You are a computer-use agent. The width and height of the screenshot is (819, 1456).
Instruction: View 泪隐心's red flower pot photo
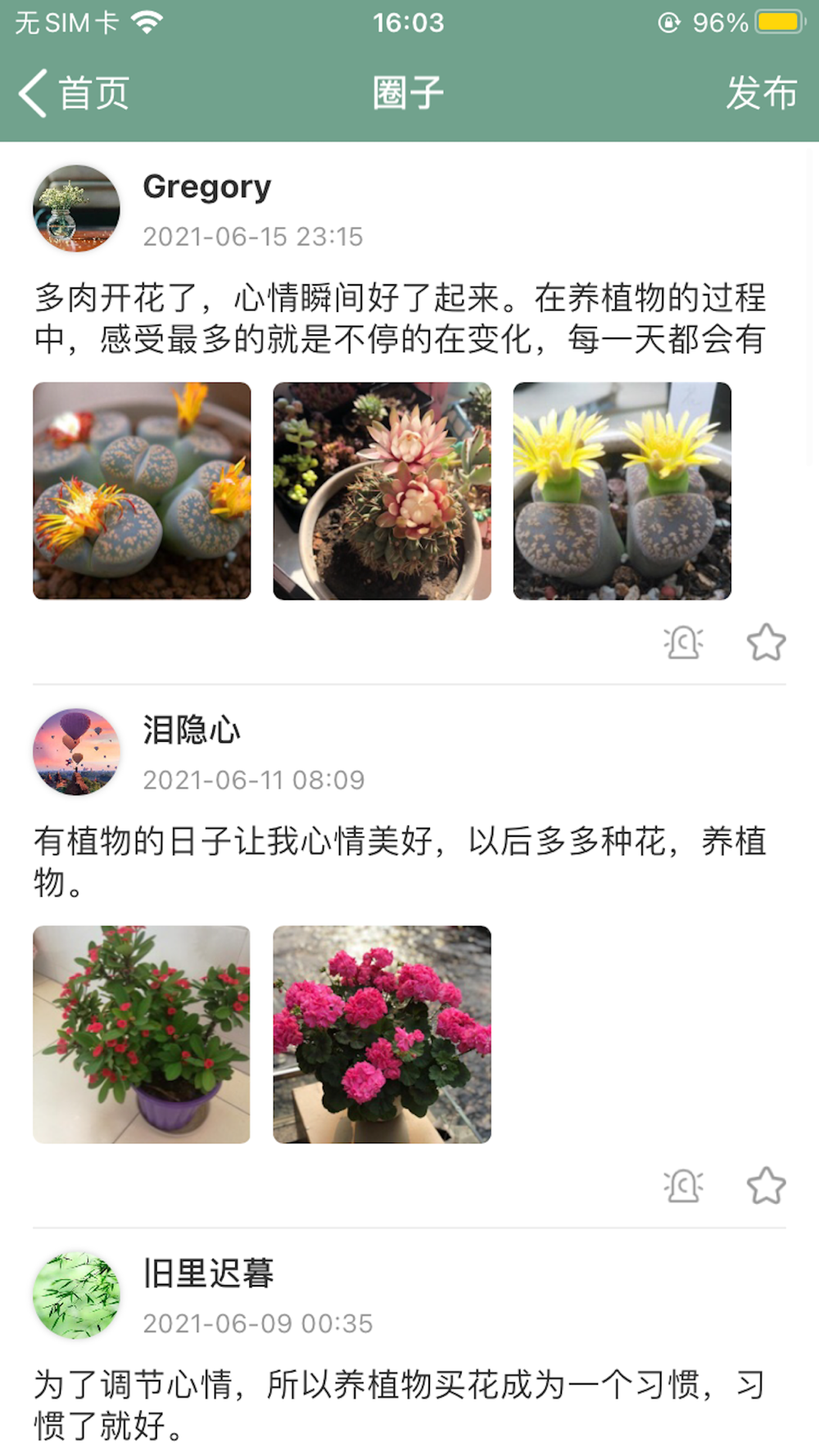(x=142, y=1034)
